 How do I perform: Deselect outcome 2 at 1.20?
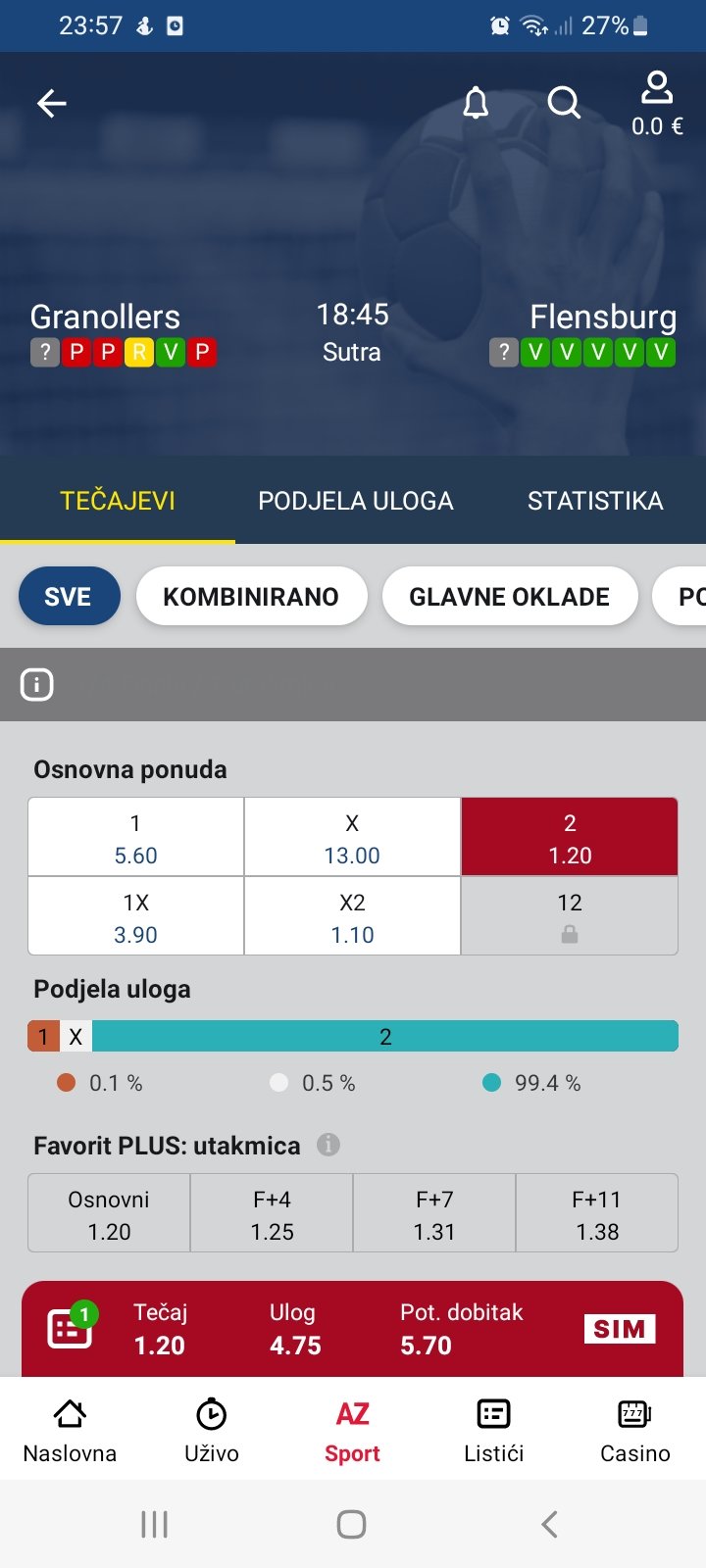[570, 838]
